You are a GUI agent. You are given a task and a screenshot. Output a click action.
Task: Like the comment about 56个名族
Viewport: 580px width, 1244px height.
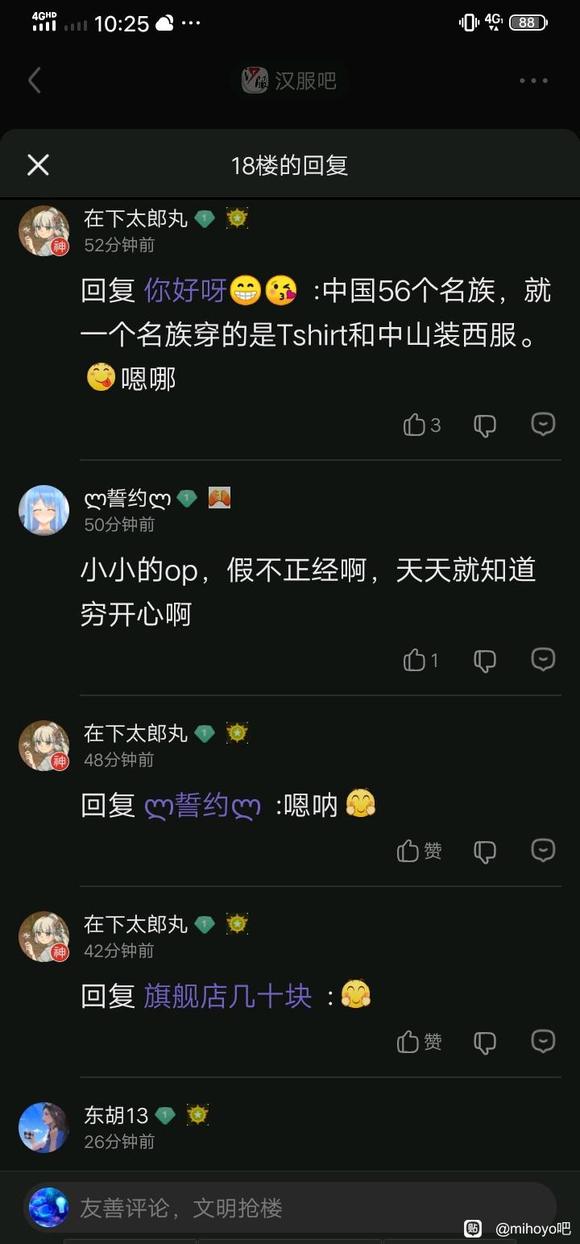pos(421,425)
